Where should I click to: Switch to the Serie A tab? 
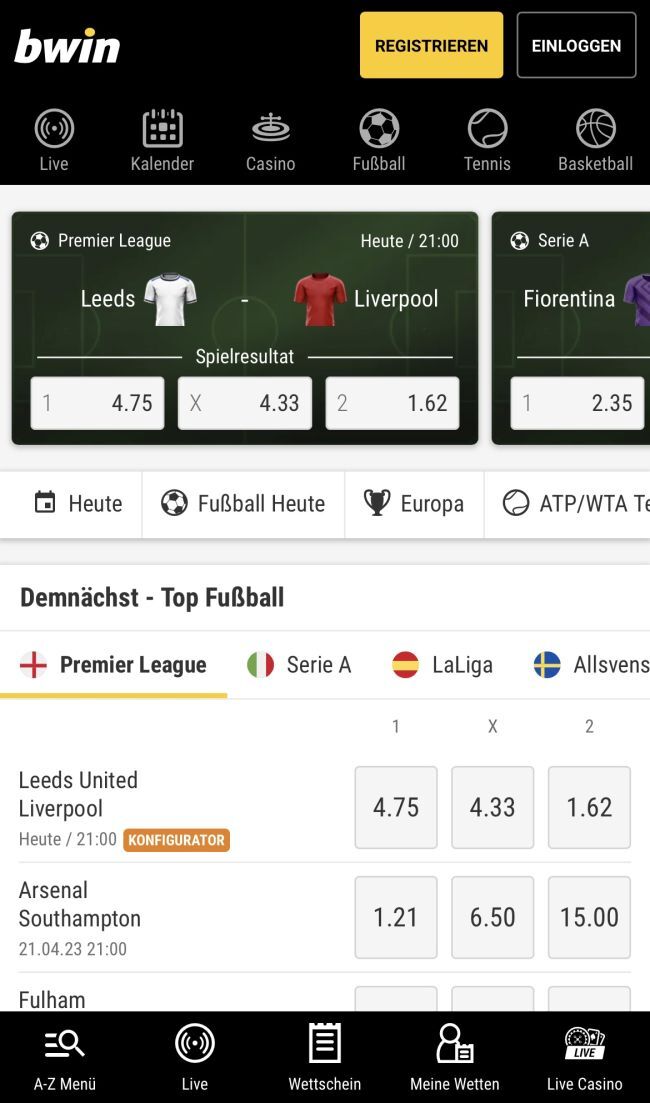point(299,665)
